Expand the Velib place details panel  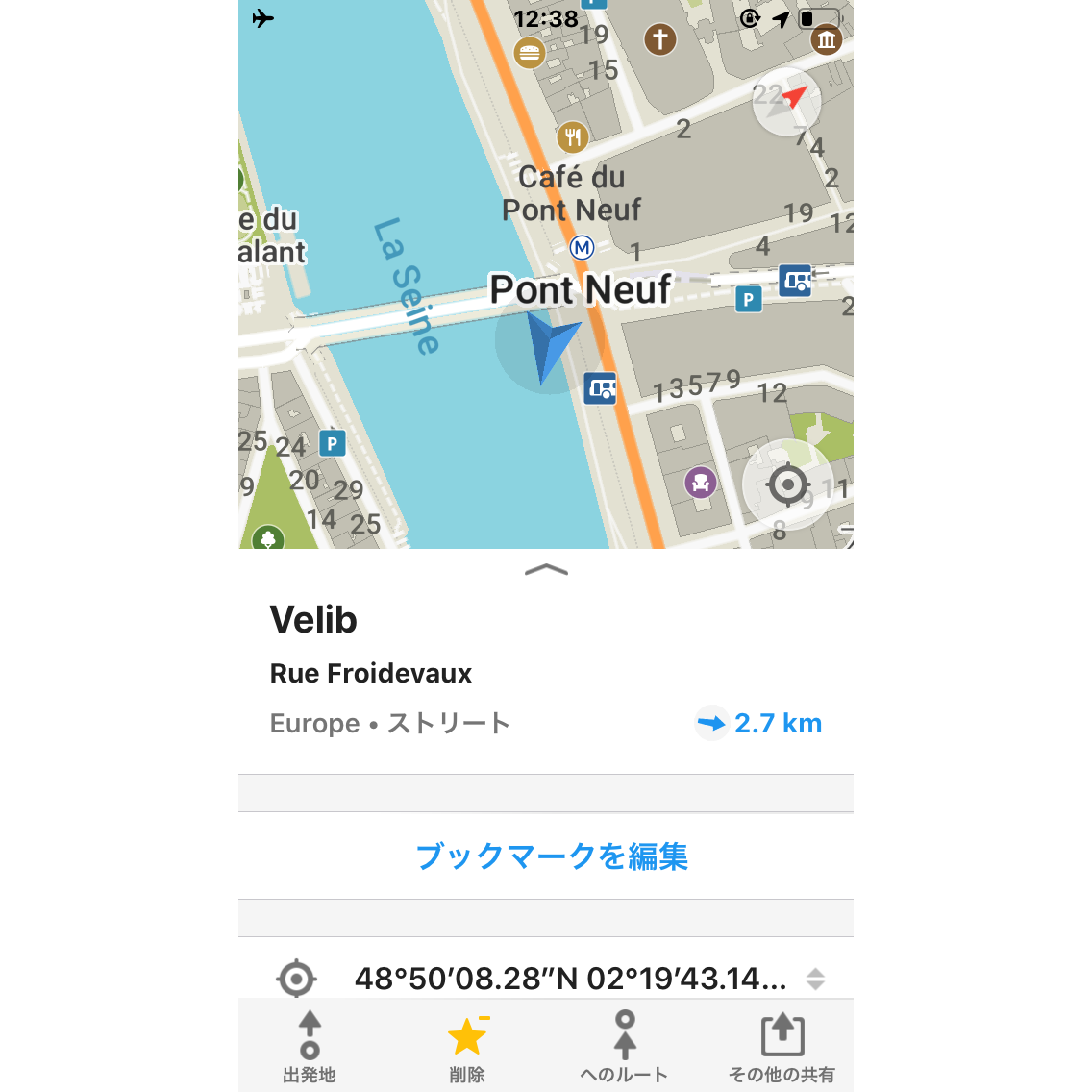point(546,570)
